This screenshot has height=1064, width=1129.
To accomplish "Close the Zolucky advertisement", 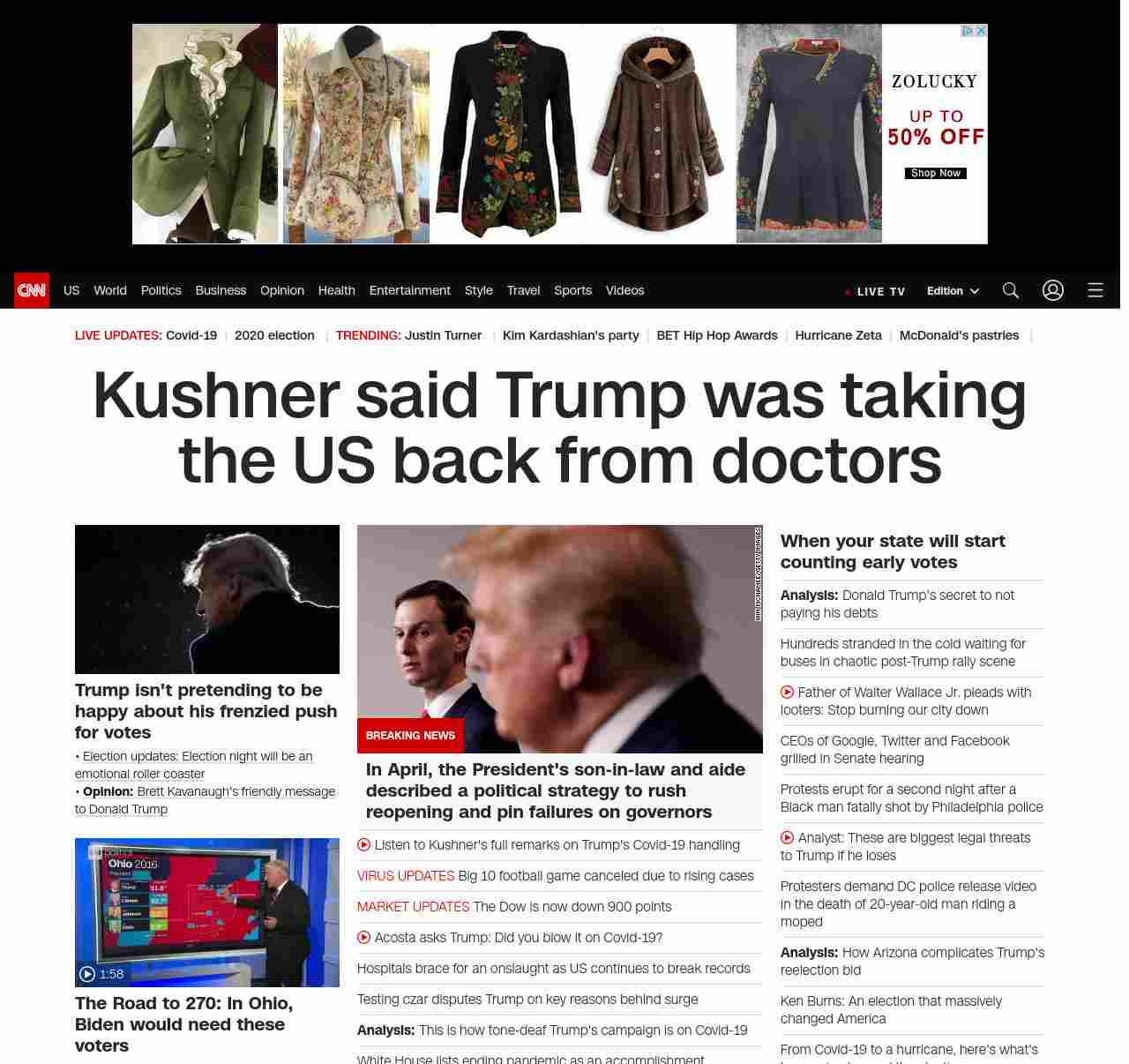I will [x=980, y=31].
